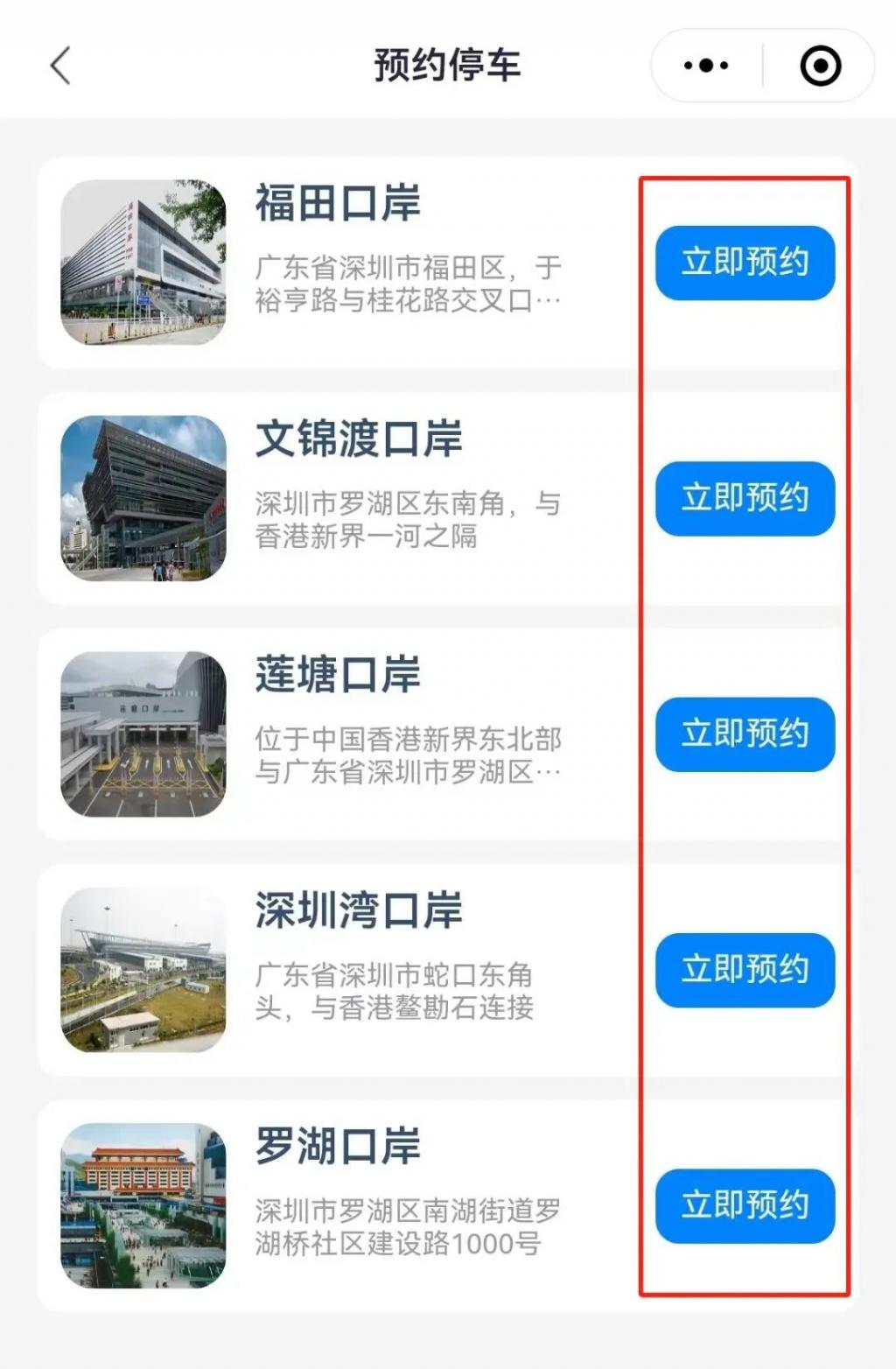This screenshot has width=896, height=1369.
Task: Open the 福田口岸 card
Action: coord(338,203)
